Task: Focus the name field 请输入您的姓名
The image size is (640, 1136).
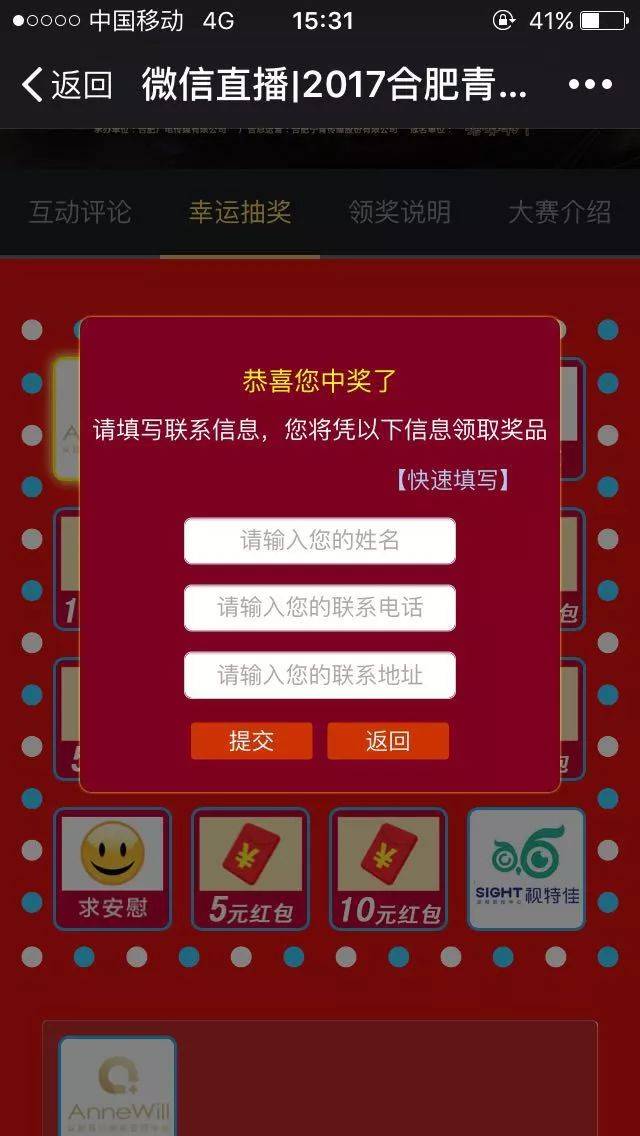Action: point(320,541)
